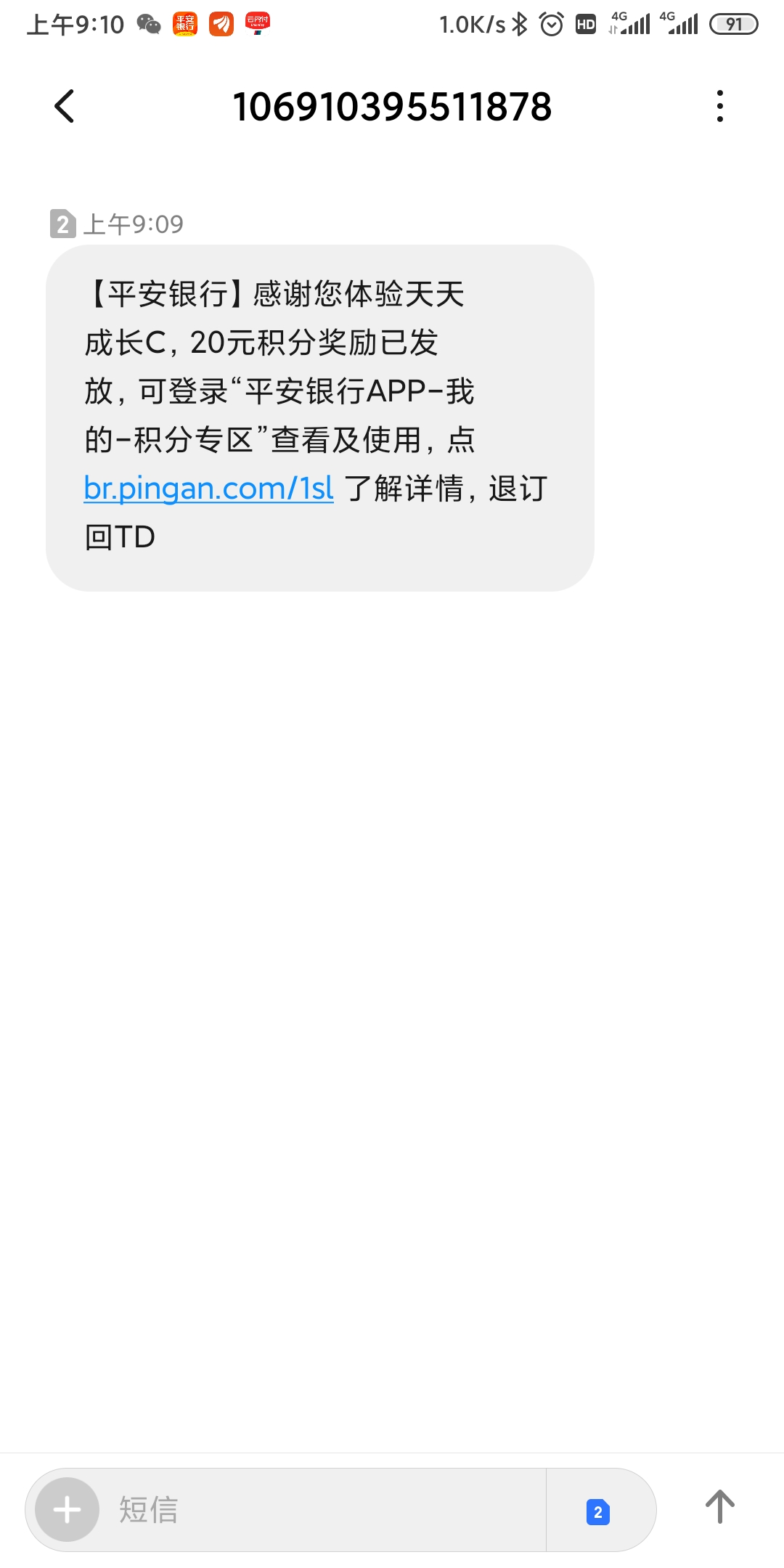Image resolution: width=784 pixels, height=1568 pixels.
Task: Go back to the message list
Action: [x=65, y=107]
